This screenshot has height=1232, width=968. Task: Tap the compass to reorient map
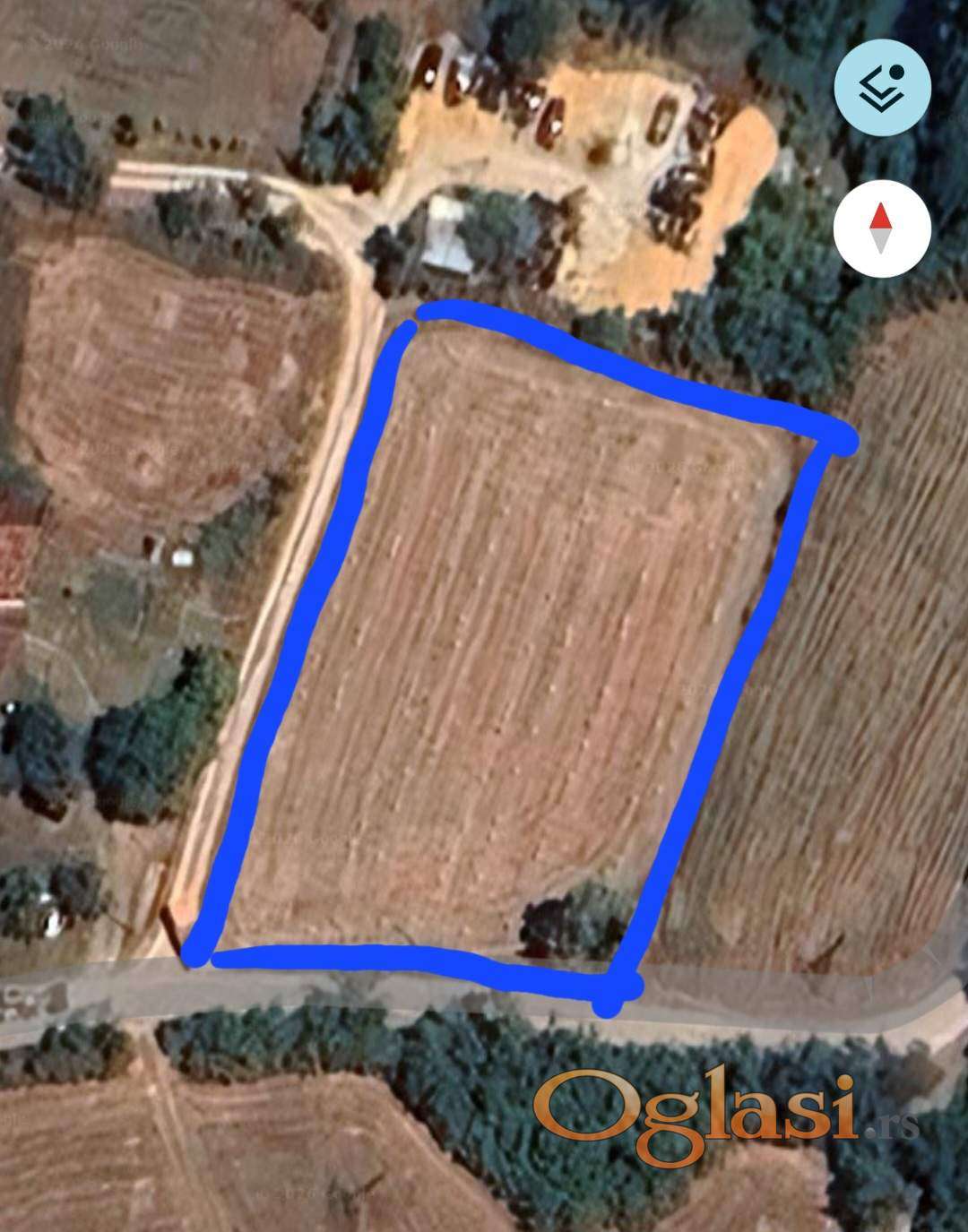[882, 228]
